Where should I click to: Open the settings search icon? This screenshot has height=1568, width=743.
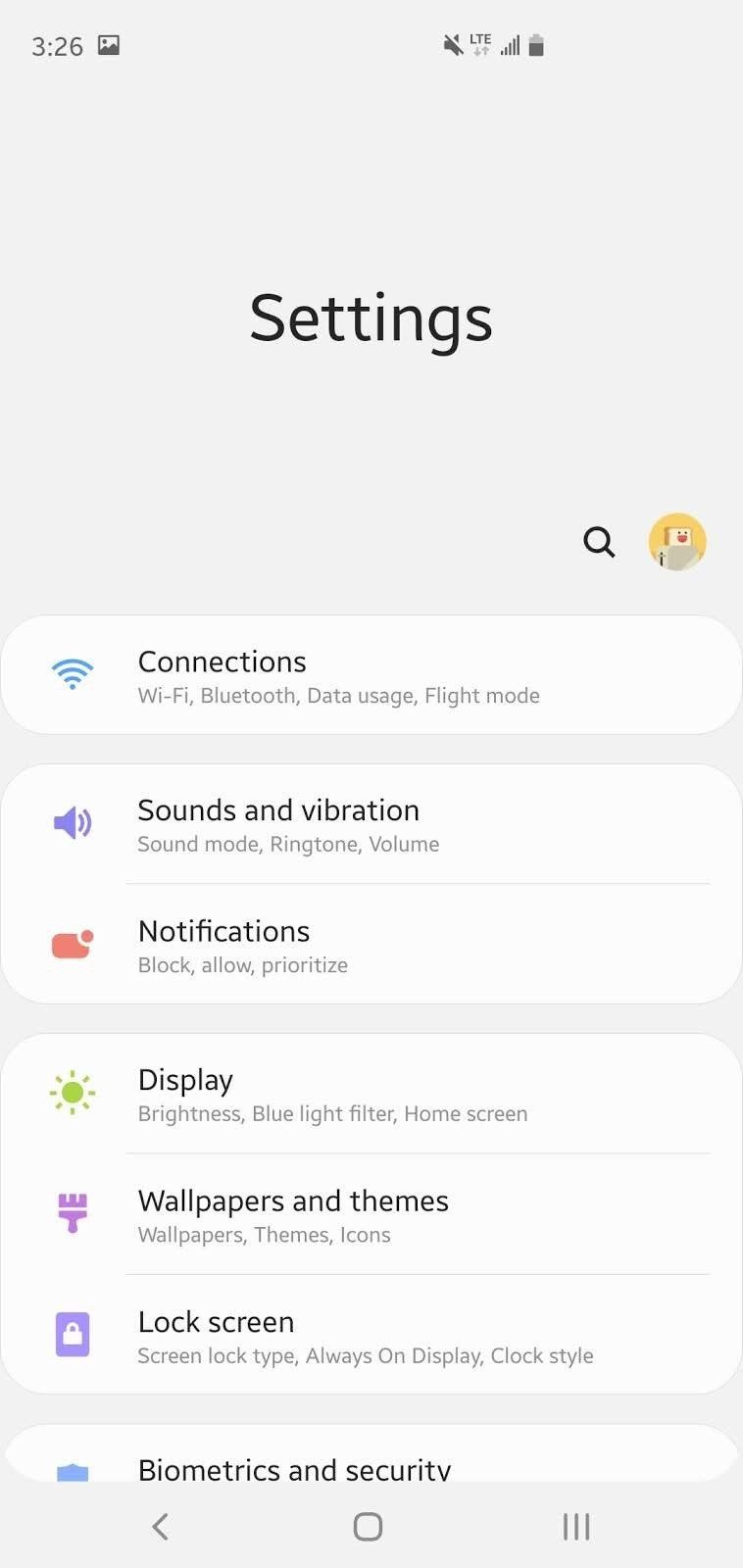click(x=599, y=541)
